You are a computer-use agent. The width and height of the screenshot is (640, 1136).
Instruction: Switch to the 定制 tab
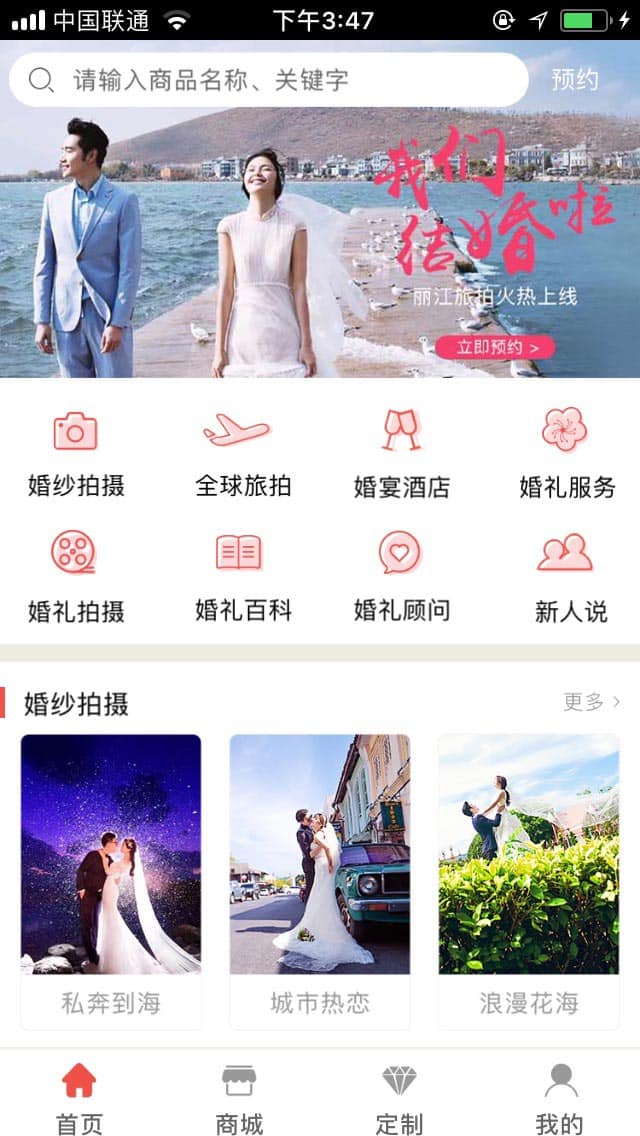click(x=399, y=1097)
